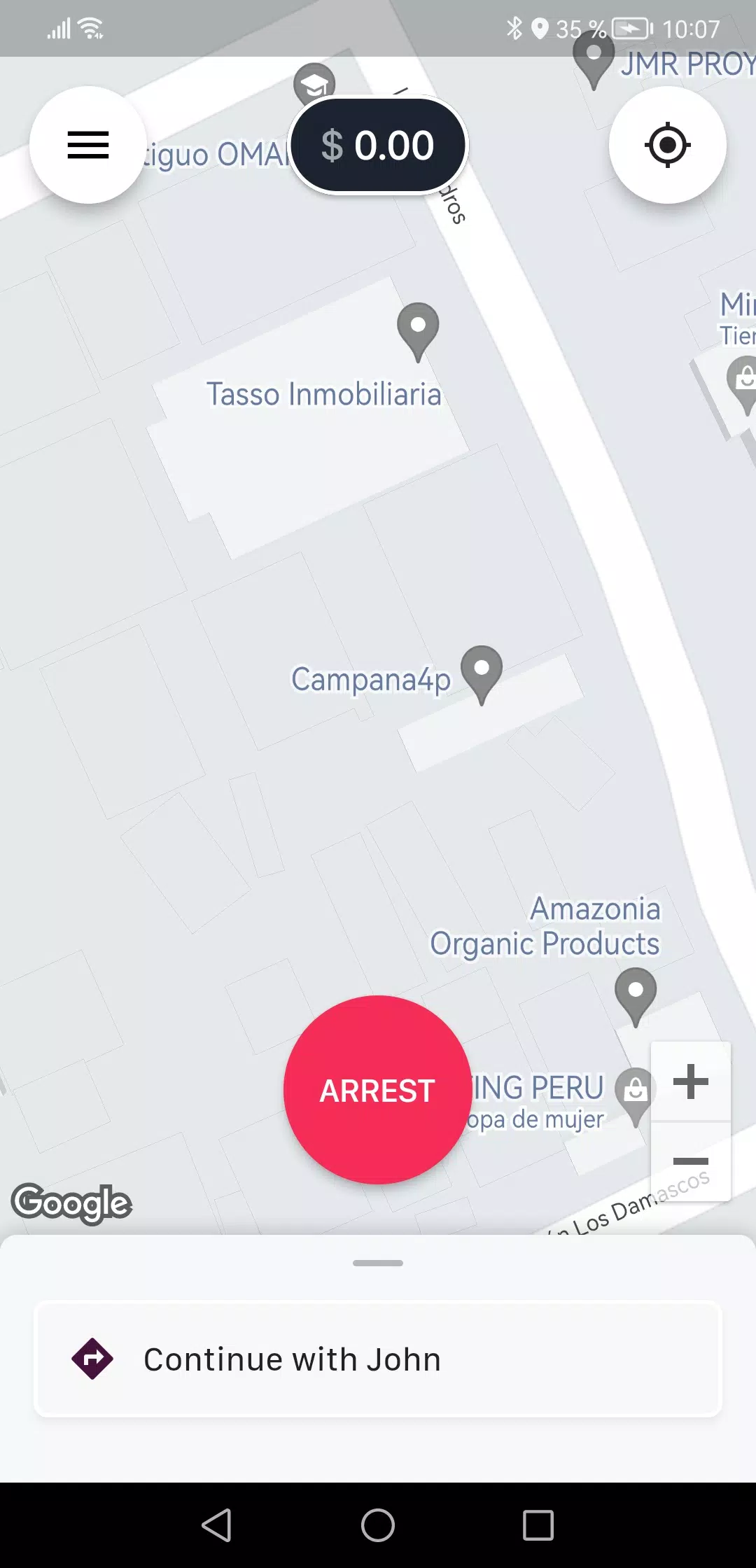Open recent apps from navigation bar
This screenshot has height=1568, width=756.
(538, 1525)
